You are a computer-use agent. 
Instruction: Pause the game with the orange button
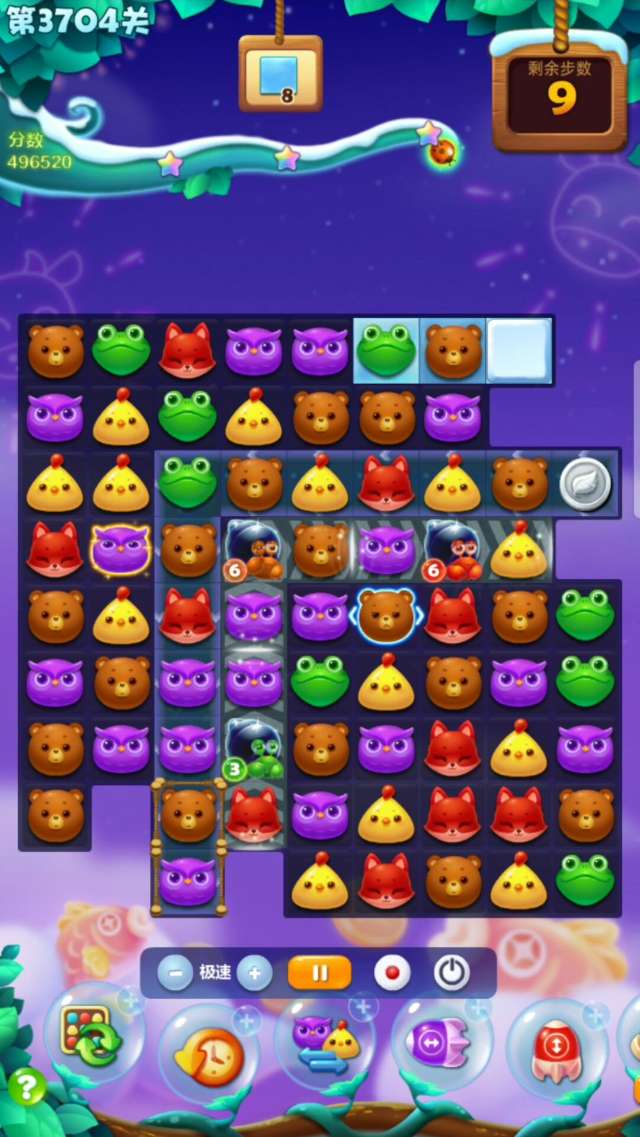[x=319, y=971]
